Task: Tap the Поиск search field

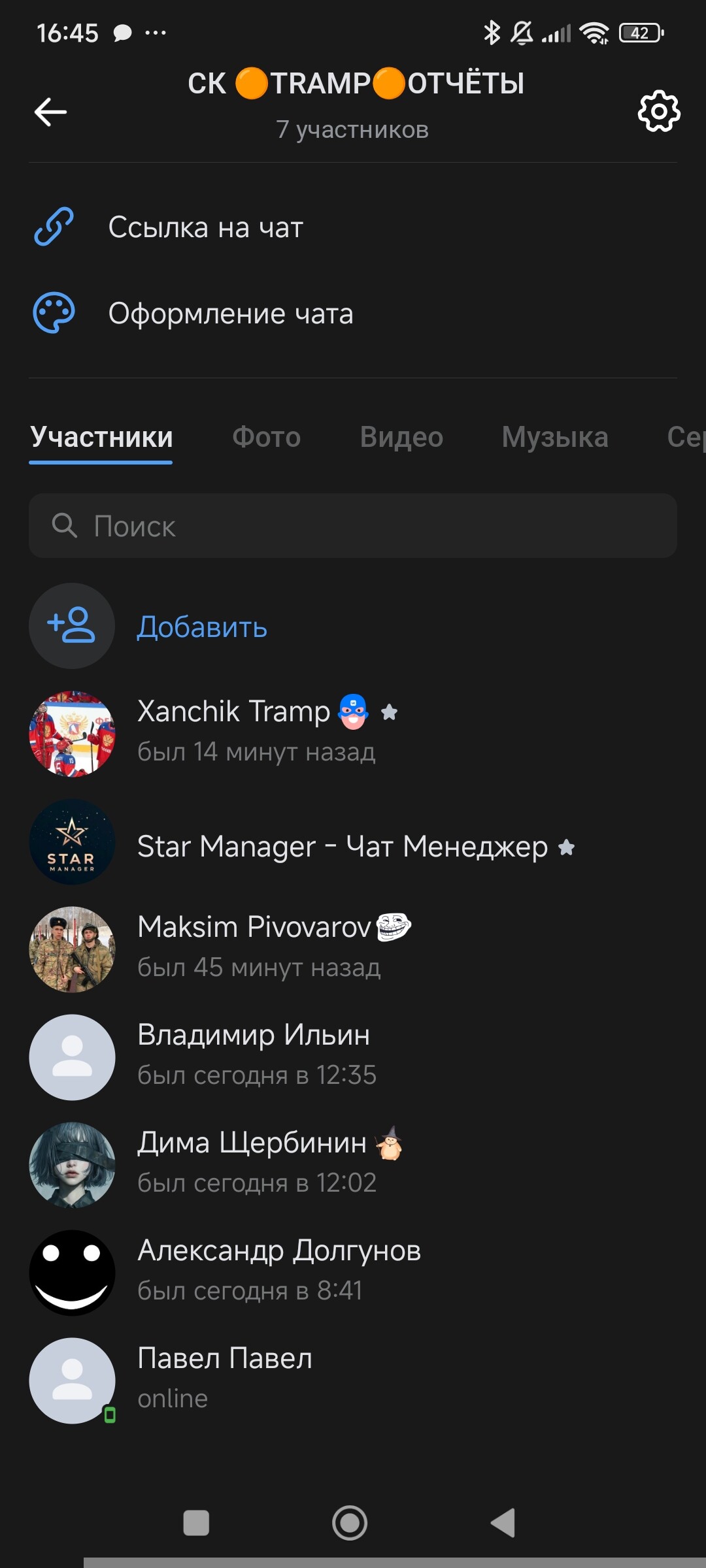Action: (x=353, y=526)
